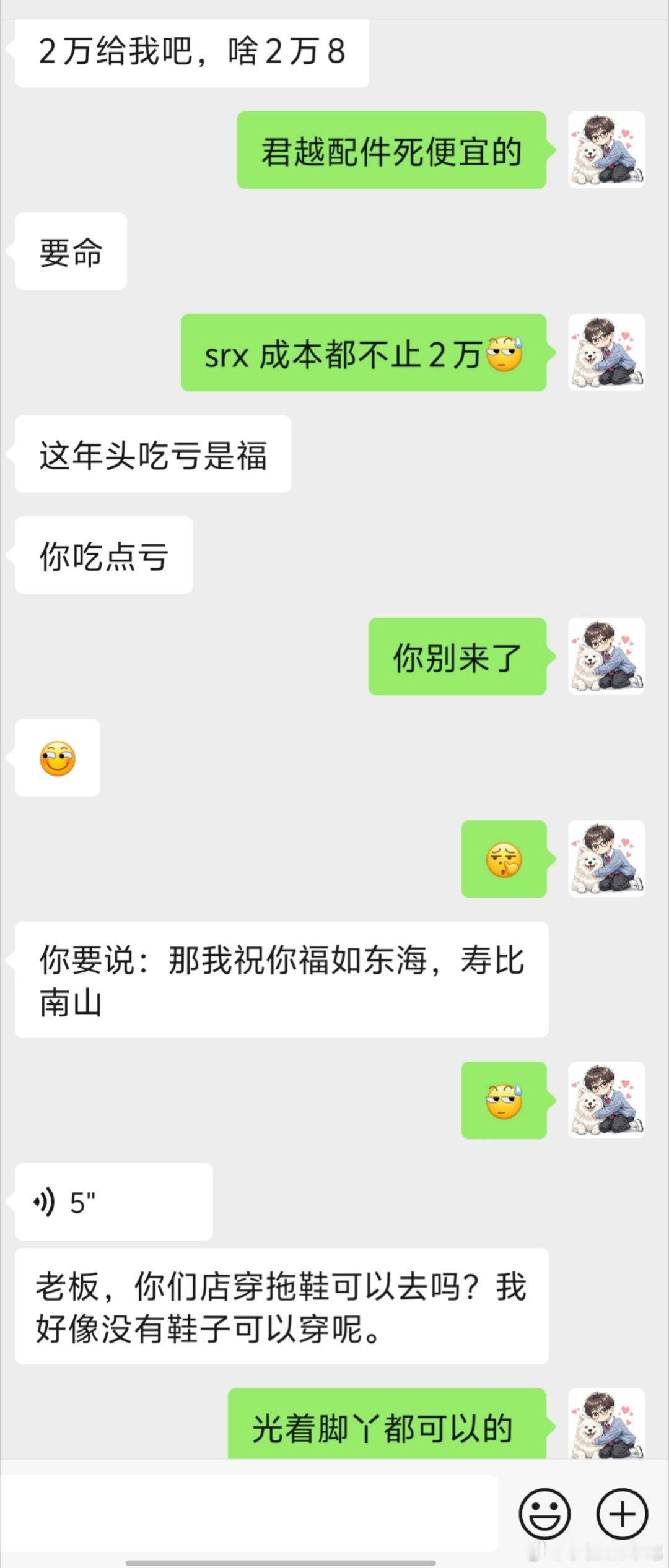
Task: Play the 5-second voice message
Action: (x=113, y=1202)
